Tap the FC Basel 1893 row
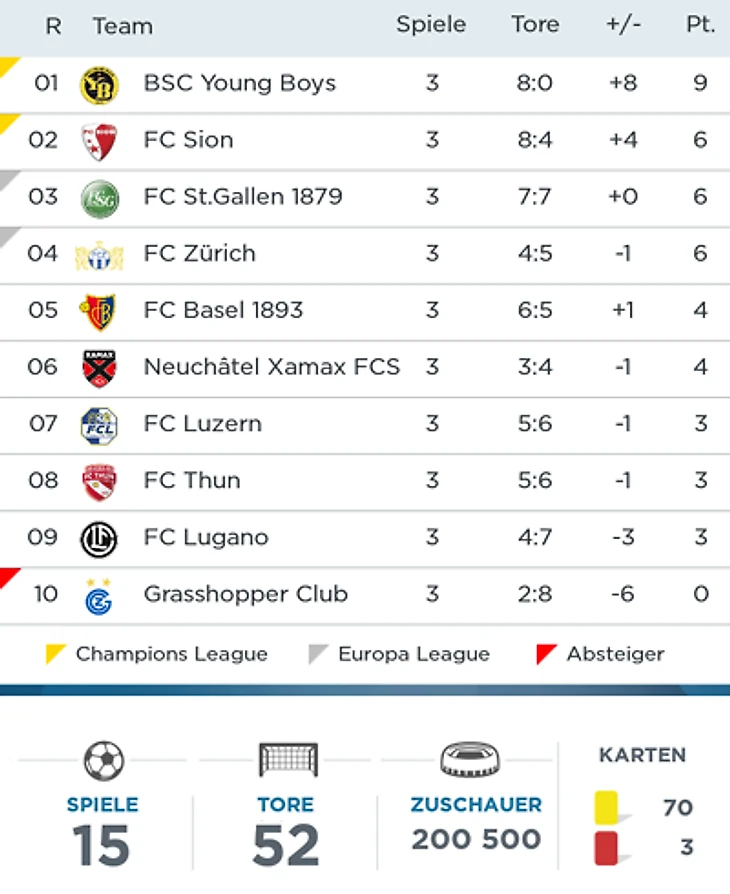 coord(223,310)
